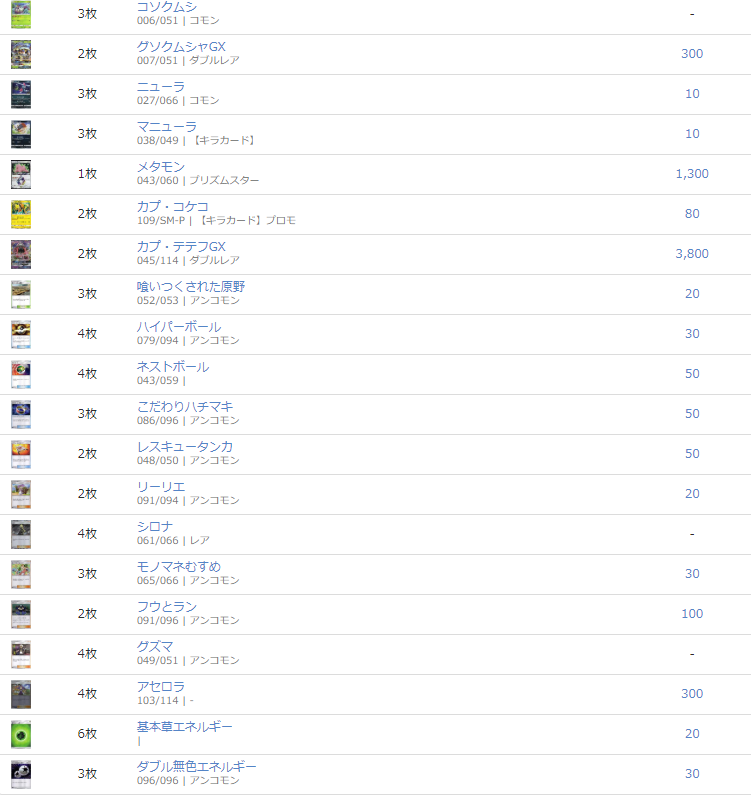This screenshot has height=795, width=751.
Task: Open the リーリエ card link
Action: 161,487
